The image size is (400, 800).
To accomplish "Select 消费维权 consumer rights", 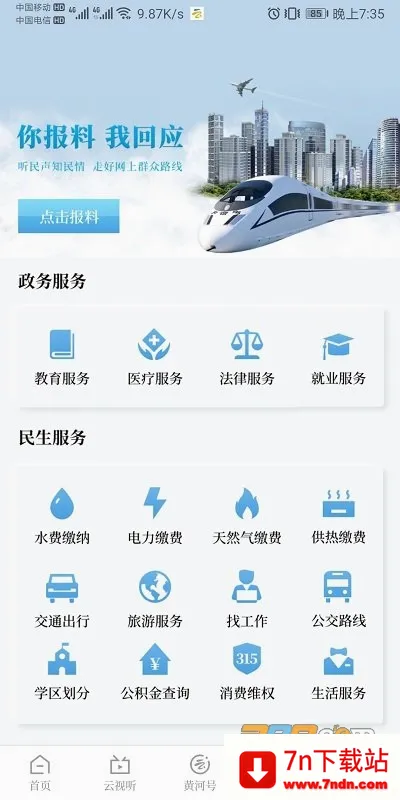I will click(247, 672).
